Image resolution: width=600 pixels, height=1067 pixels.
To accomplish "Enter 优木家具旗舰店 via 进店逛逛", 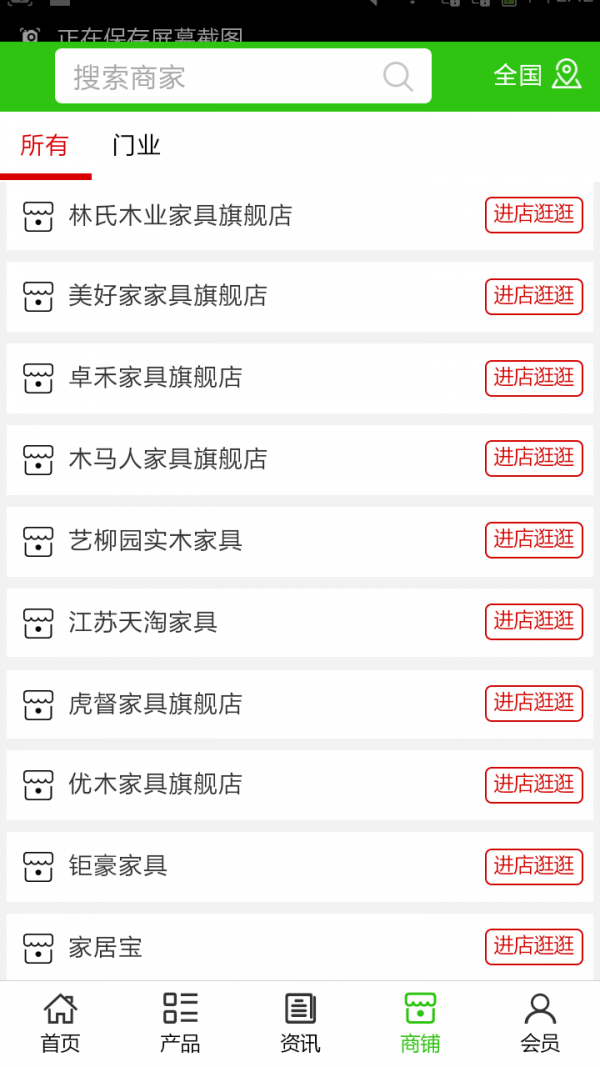I will point(534,785).
